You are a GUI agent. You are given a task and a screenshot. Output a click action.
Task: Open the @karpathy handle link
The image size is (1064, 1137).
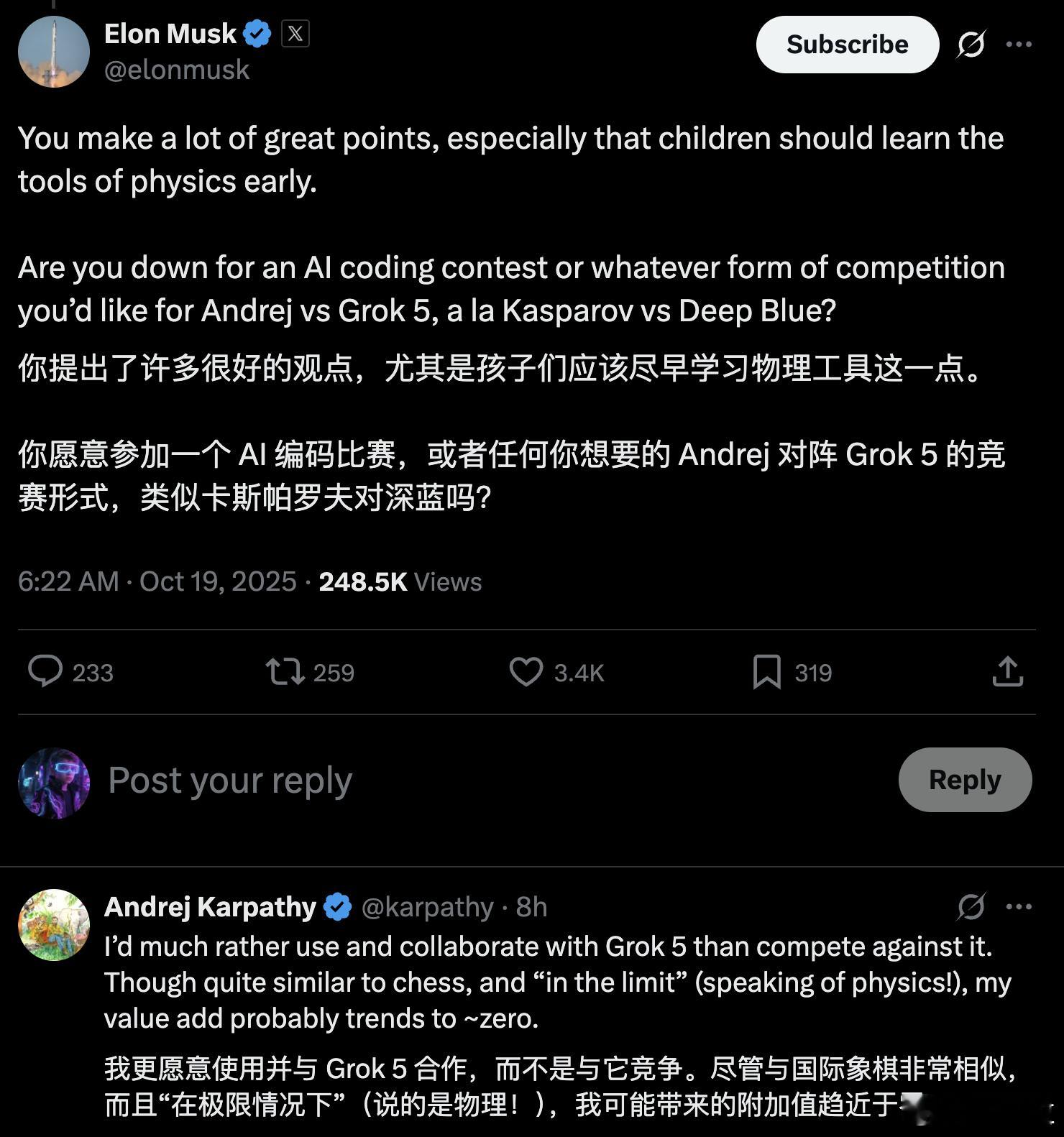point(427,908)
